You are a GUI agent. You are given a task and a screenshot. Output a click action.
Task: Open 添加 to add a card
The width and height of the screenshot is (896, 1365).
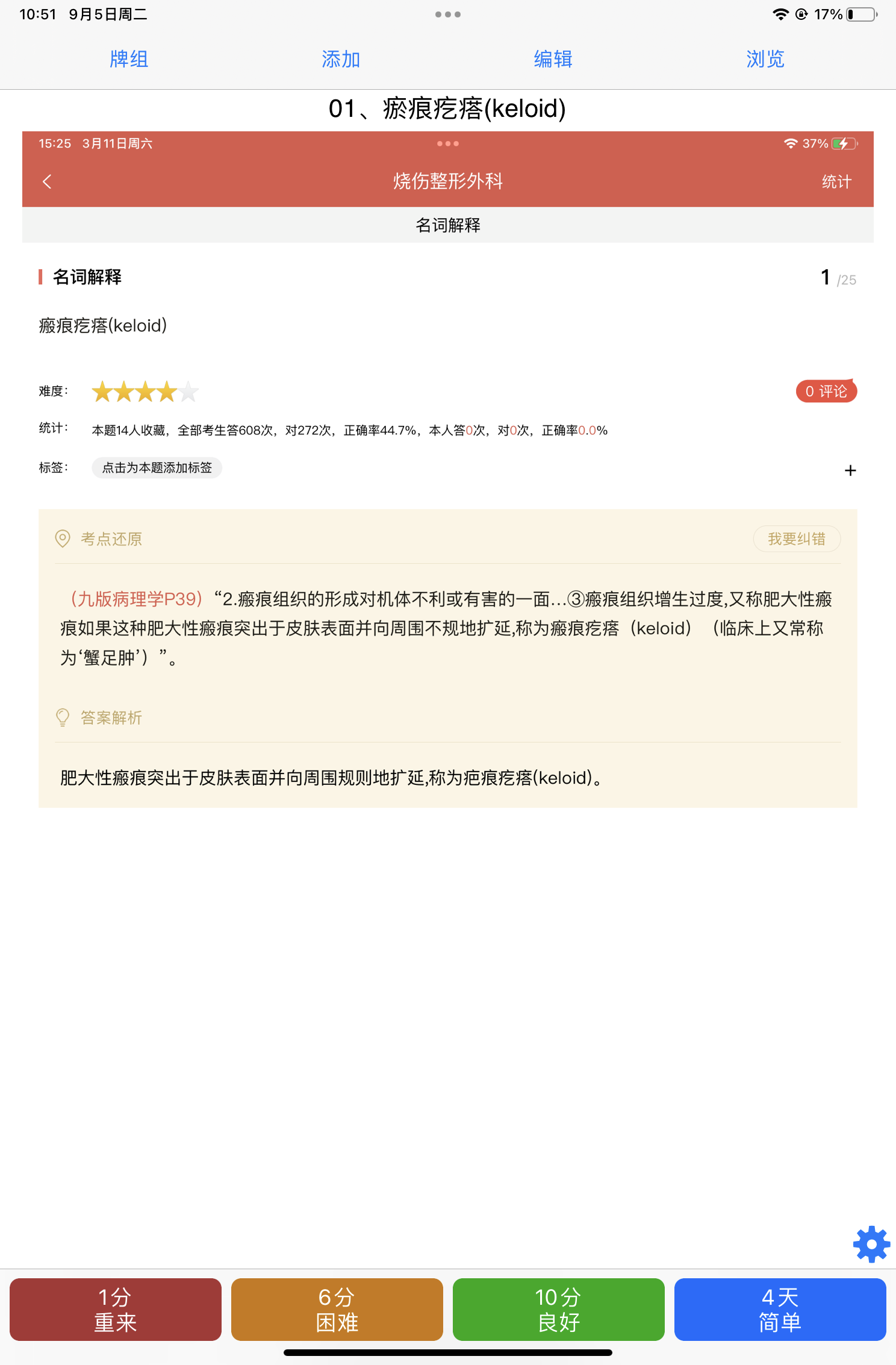341,59
